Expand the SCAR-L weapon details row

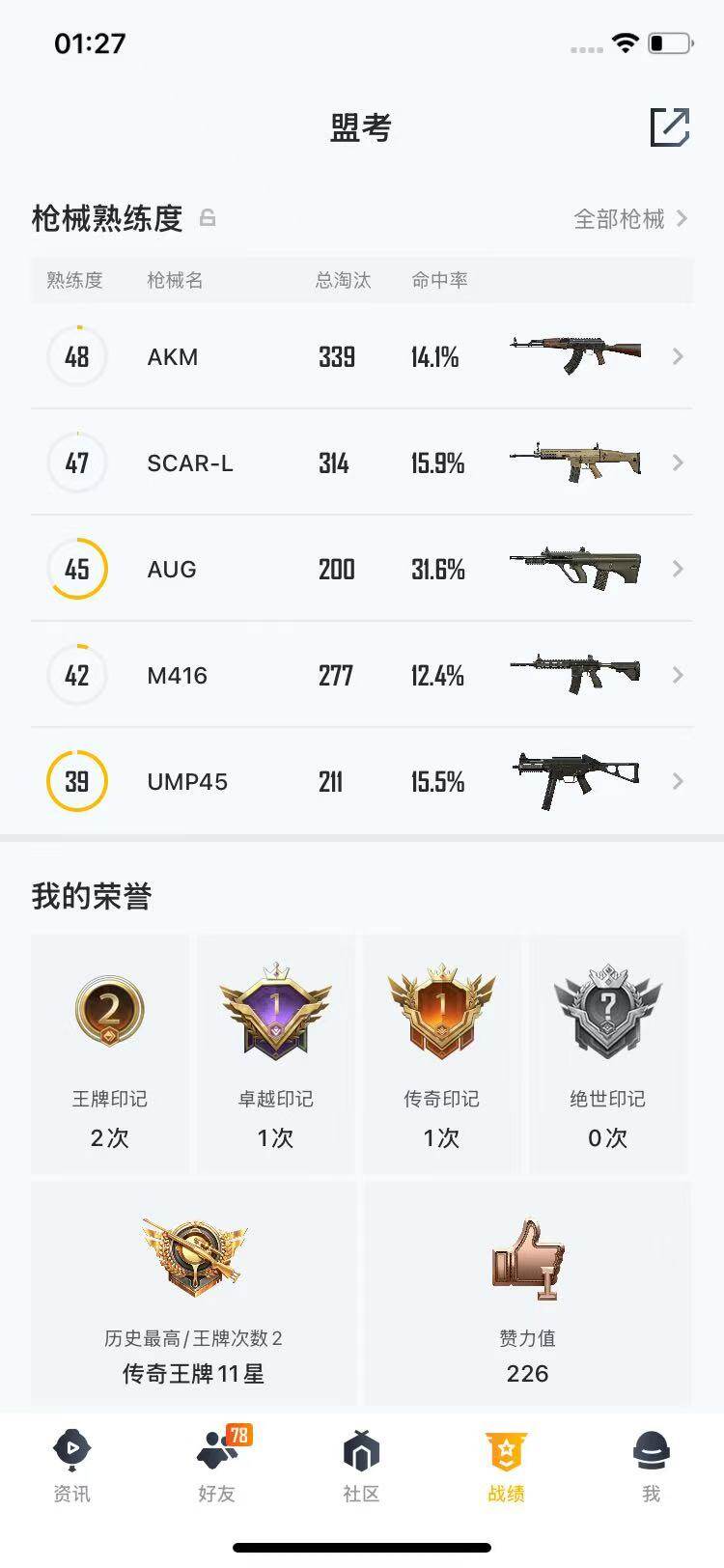tap(680, 462)
